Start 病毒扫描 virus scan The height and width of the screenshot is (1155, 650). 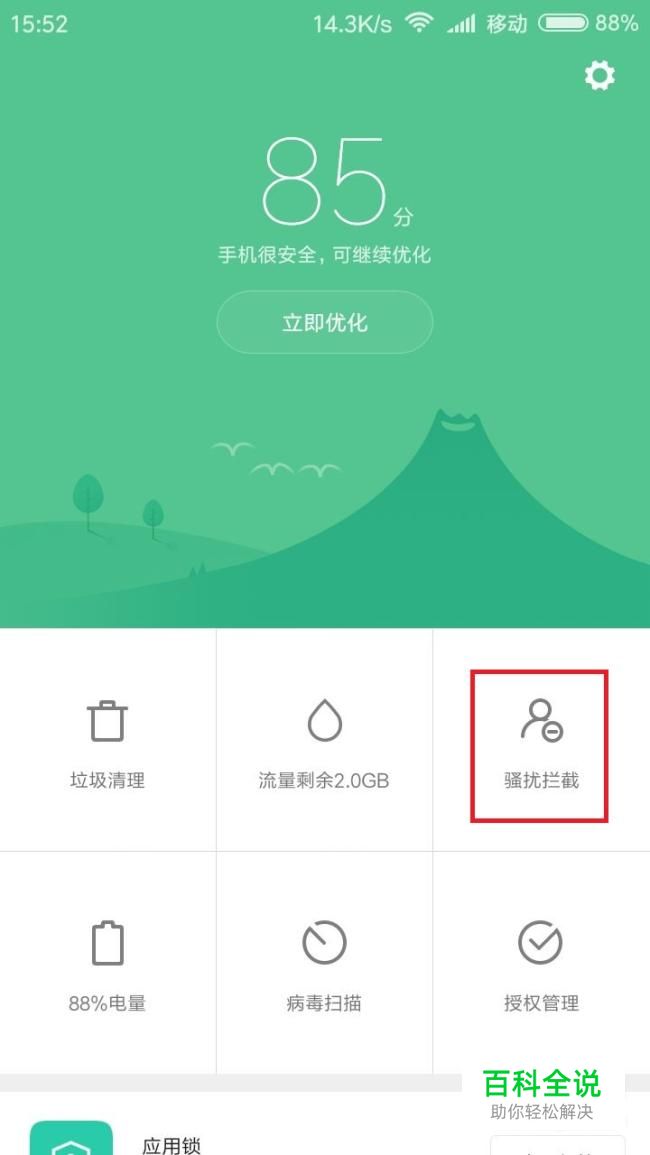[324, 962]
